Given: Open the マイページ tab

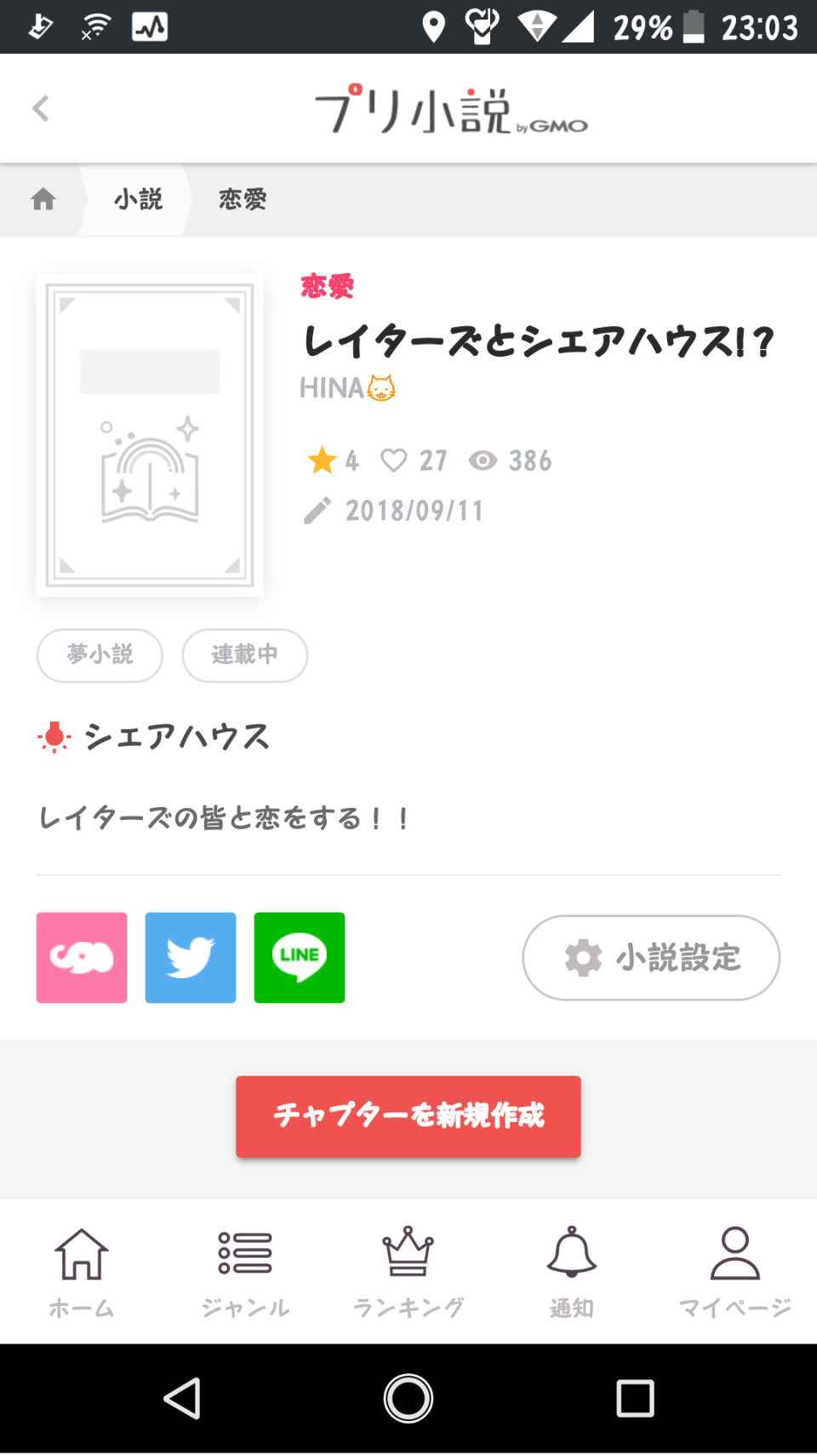Looking at the screenshot, I should 734,1272.
